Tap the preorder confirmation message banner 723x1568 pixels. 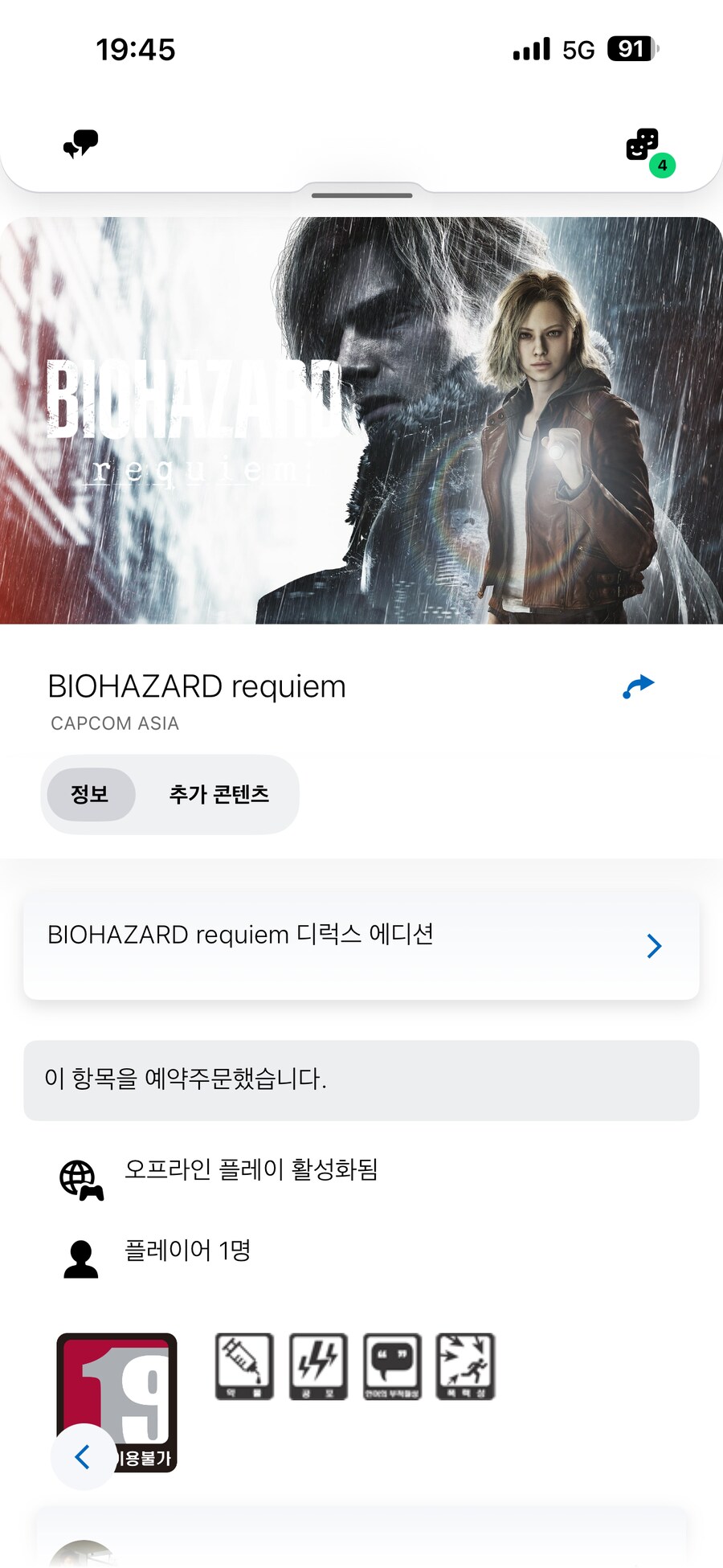(x=361, y=1079)
